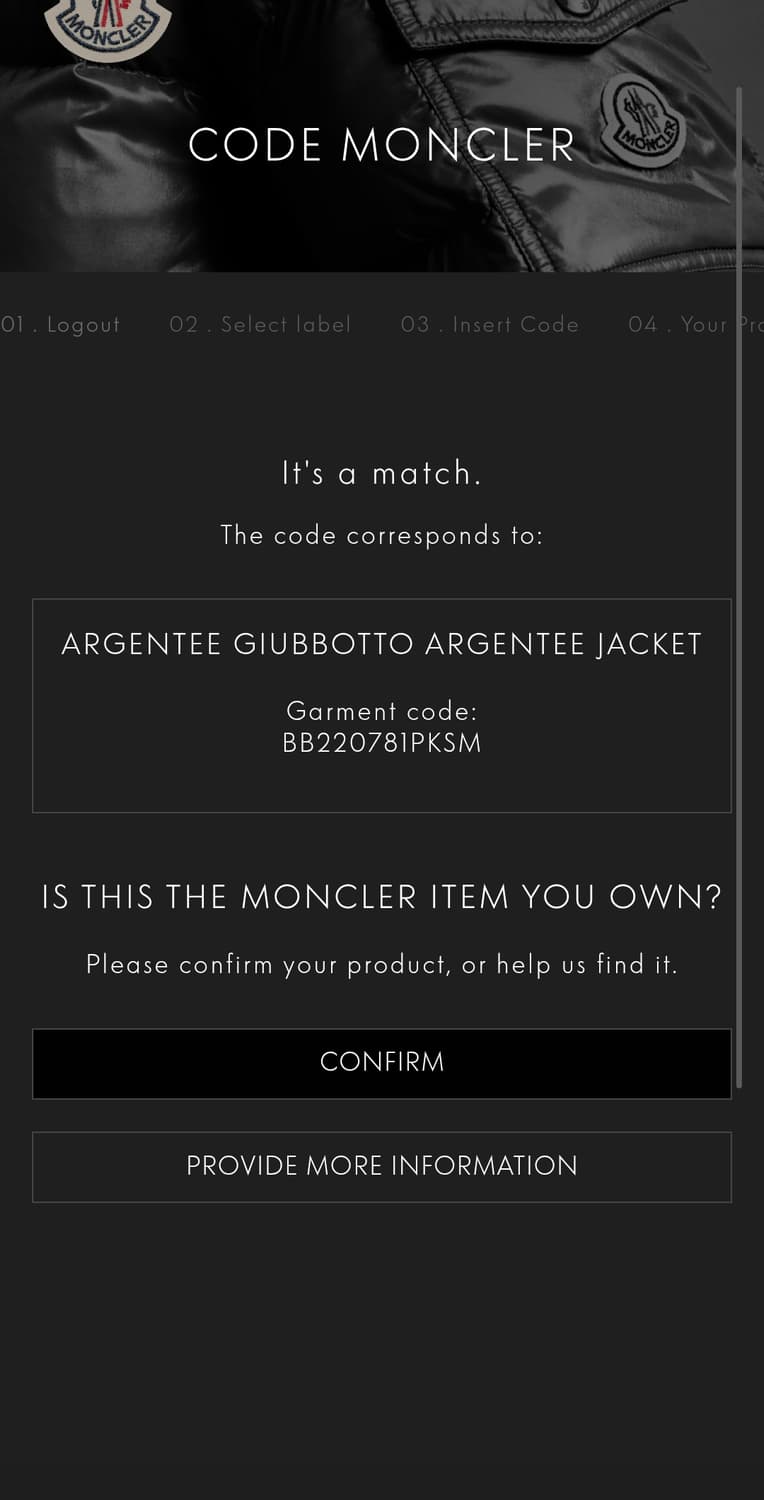This screenshot has width=764, height=1500.
Task: Click 'Please confirm your product' helper text
Action: pyautogui.click(x=382, y=964)
